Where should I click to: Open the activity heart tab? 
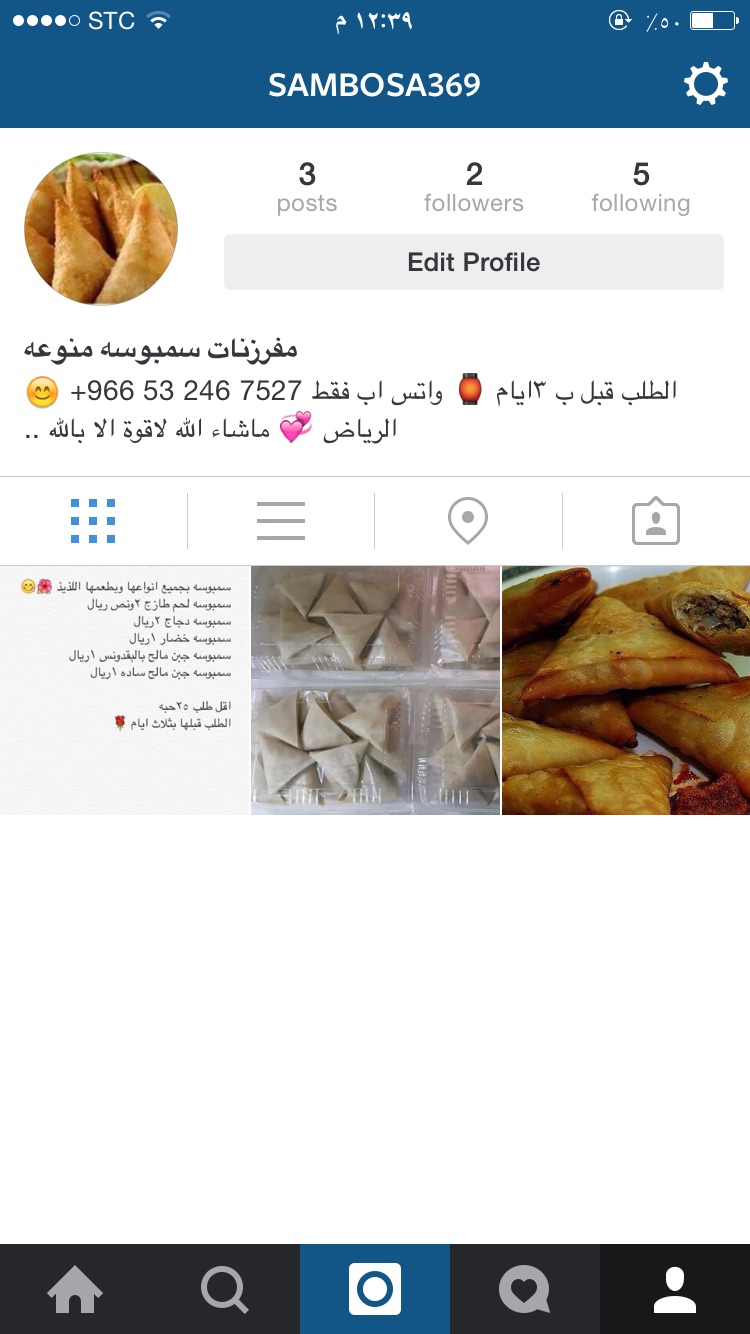(x=525, y=1289)
